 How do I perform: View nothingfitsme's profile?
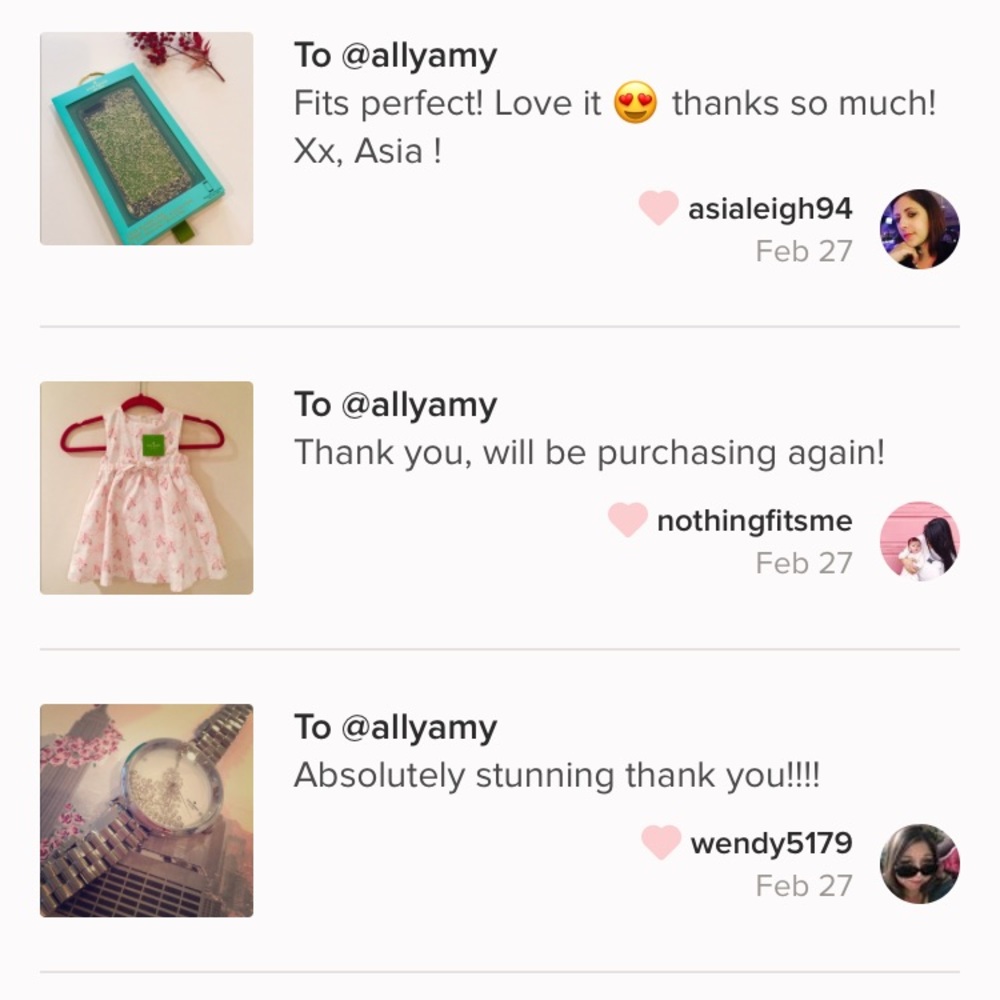(754, 521)
